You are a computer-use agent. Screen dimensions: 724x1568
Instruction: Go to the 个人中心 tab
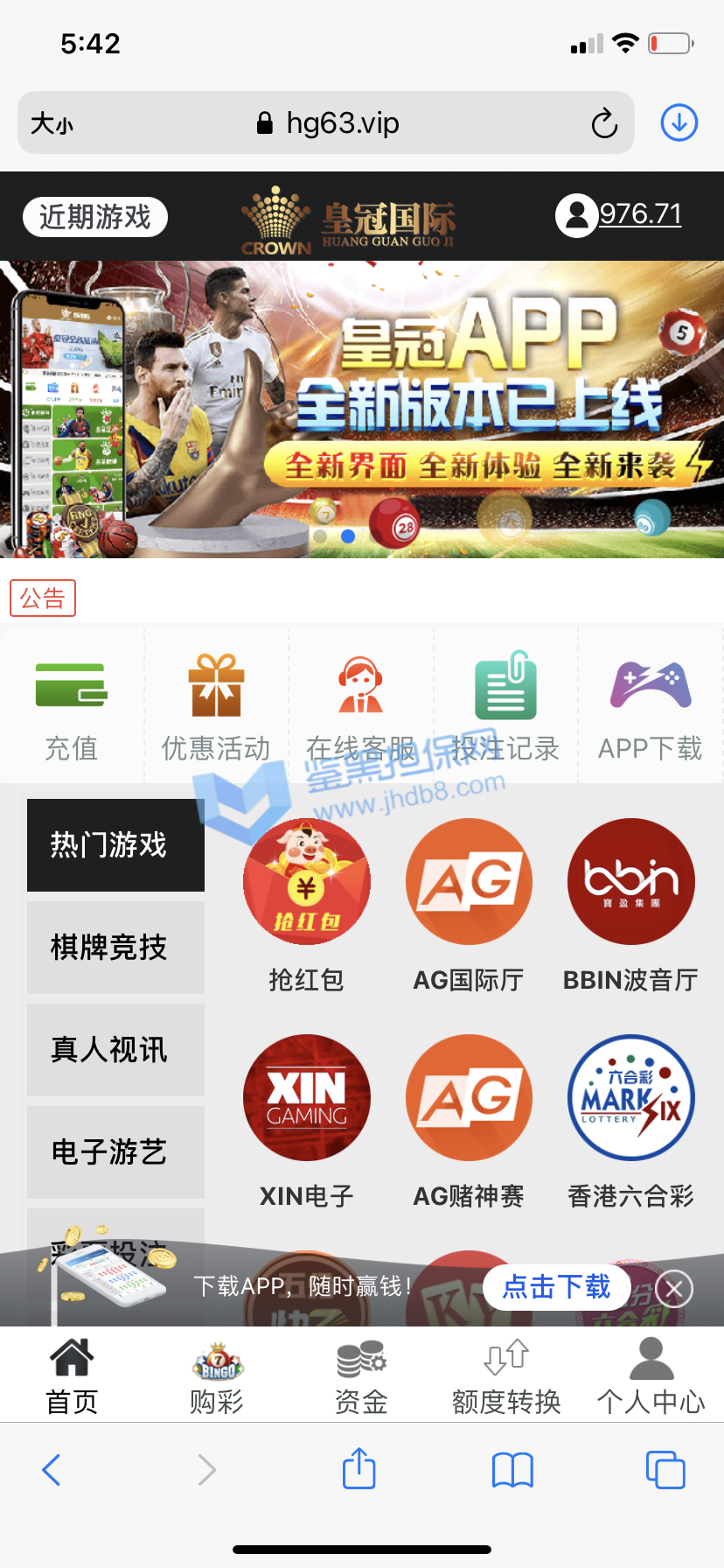(x=651, y=1375)
